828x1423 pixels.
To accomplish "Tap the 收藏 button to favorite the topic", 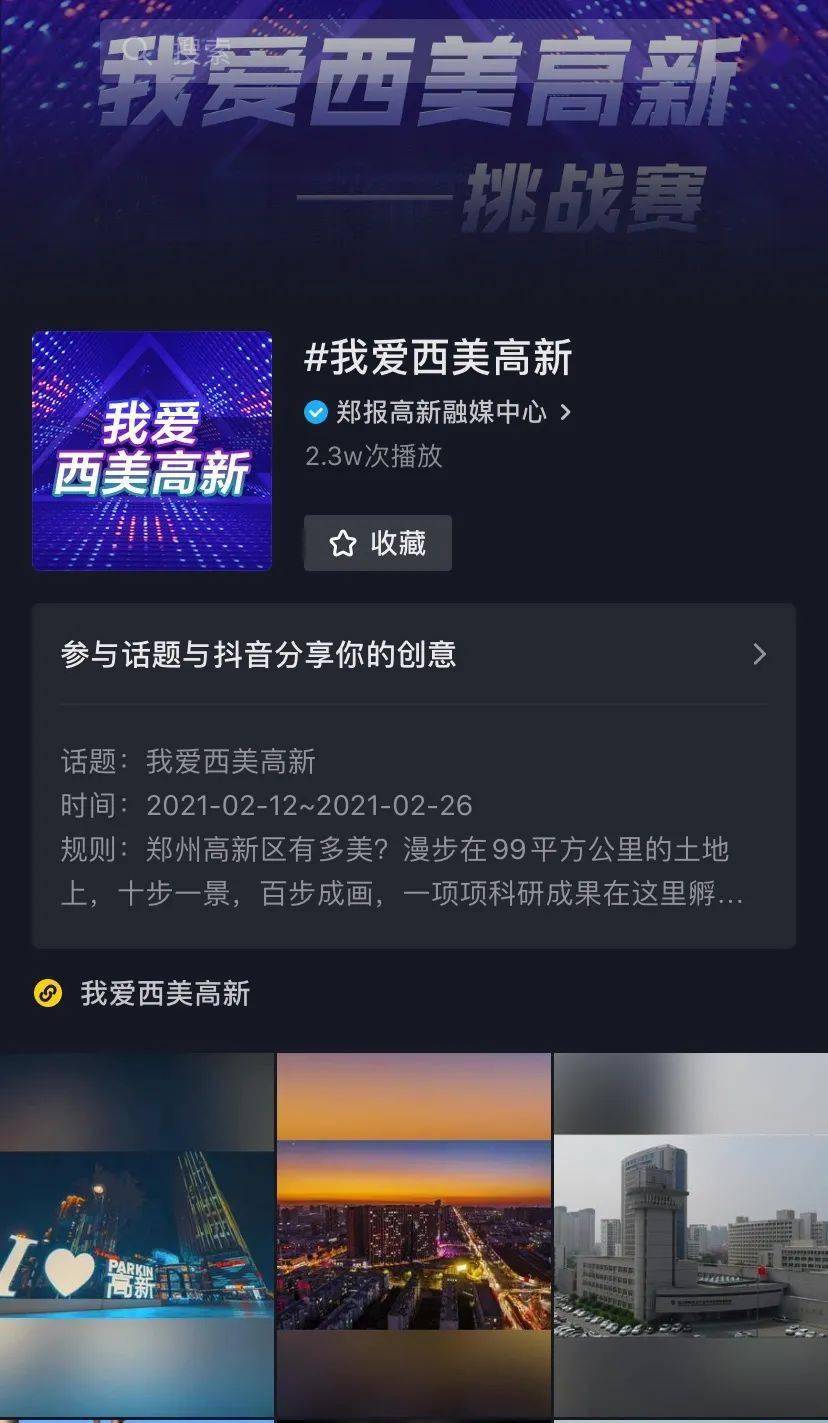I will click(x=378, y=543).
